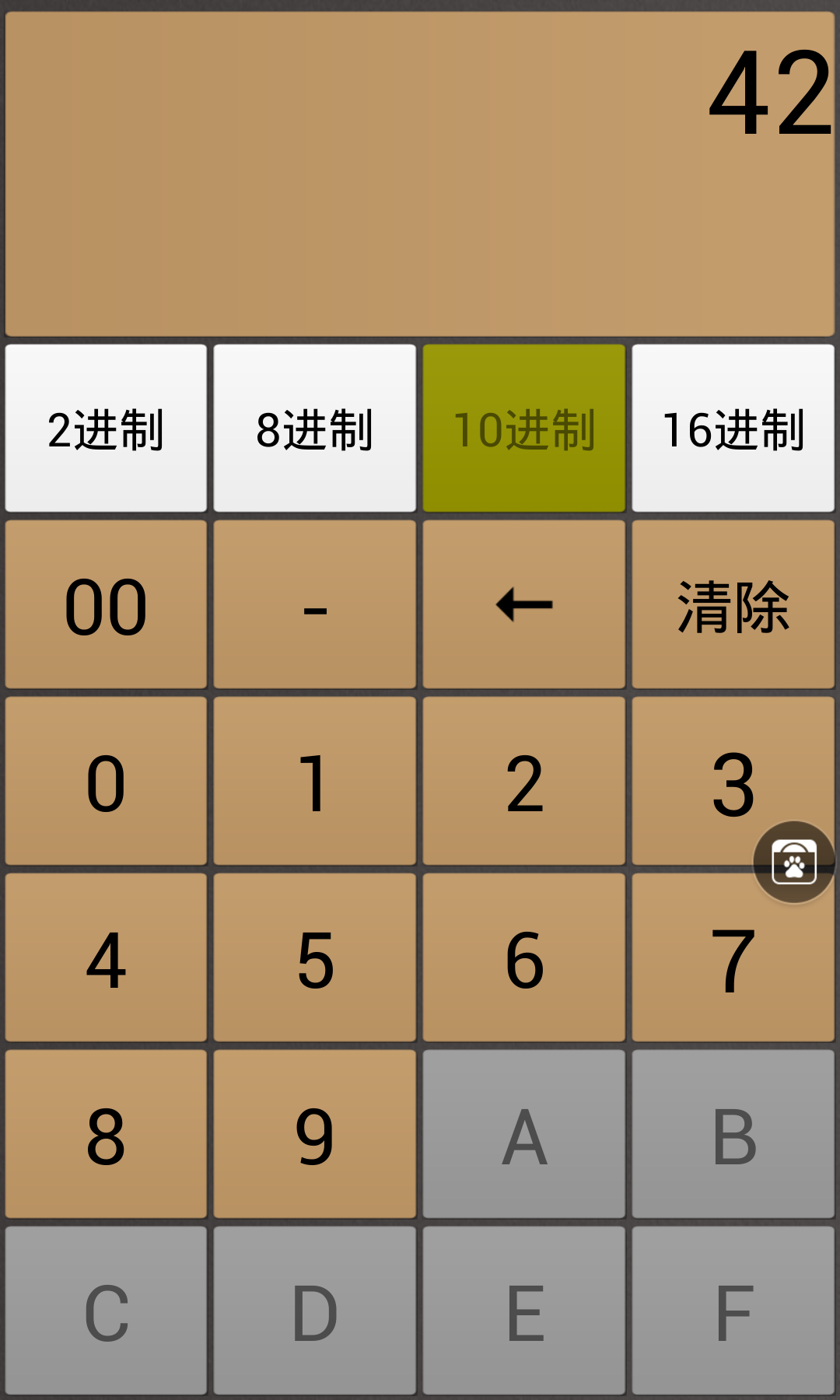Select the 10进制 decimal mode
The image size is (840, 1400).
pyautogui.click(x=523, y=429)
